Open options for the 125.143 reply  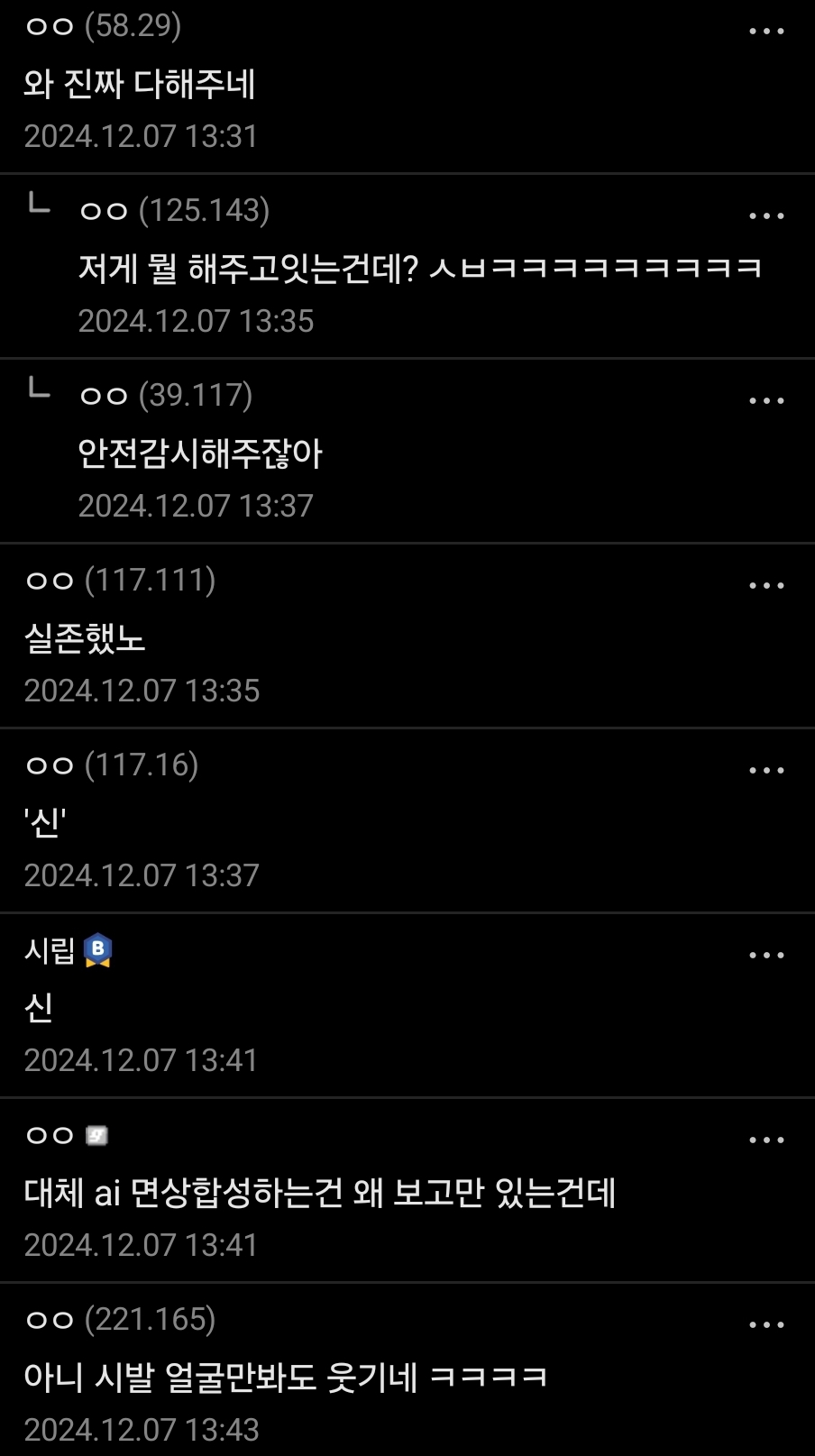(766, 216)
